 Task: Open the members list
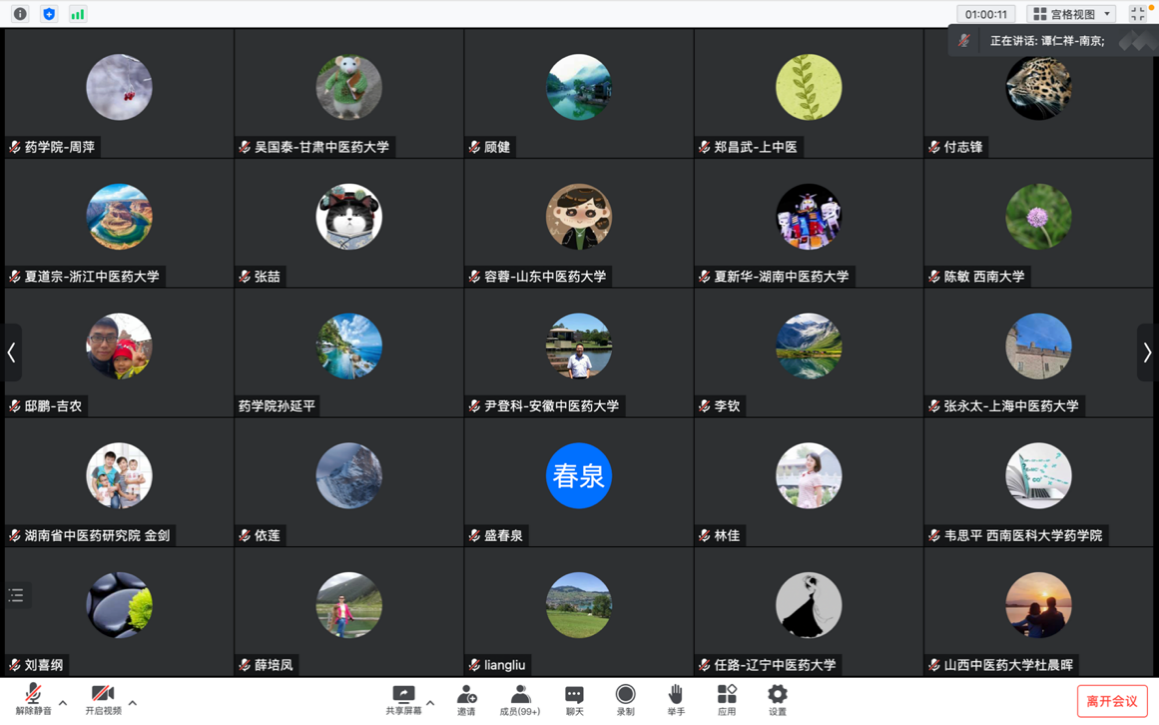519,699
